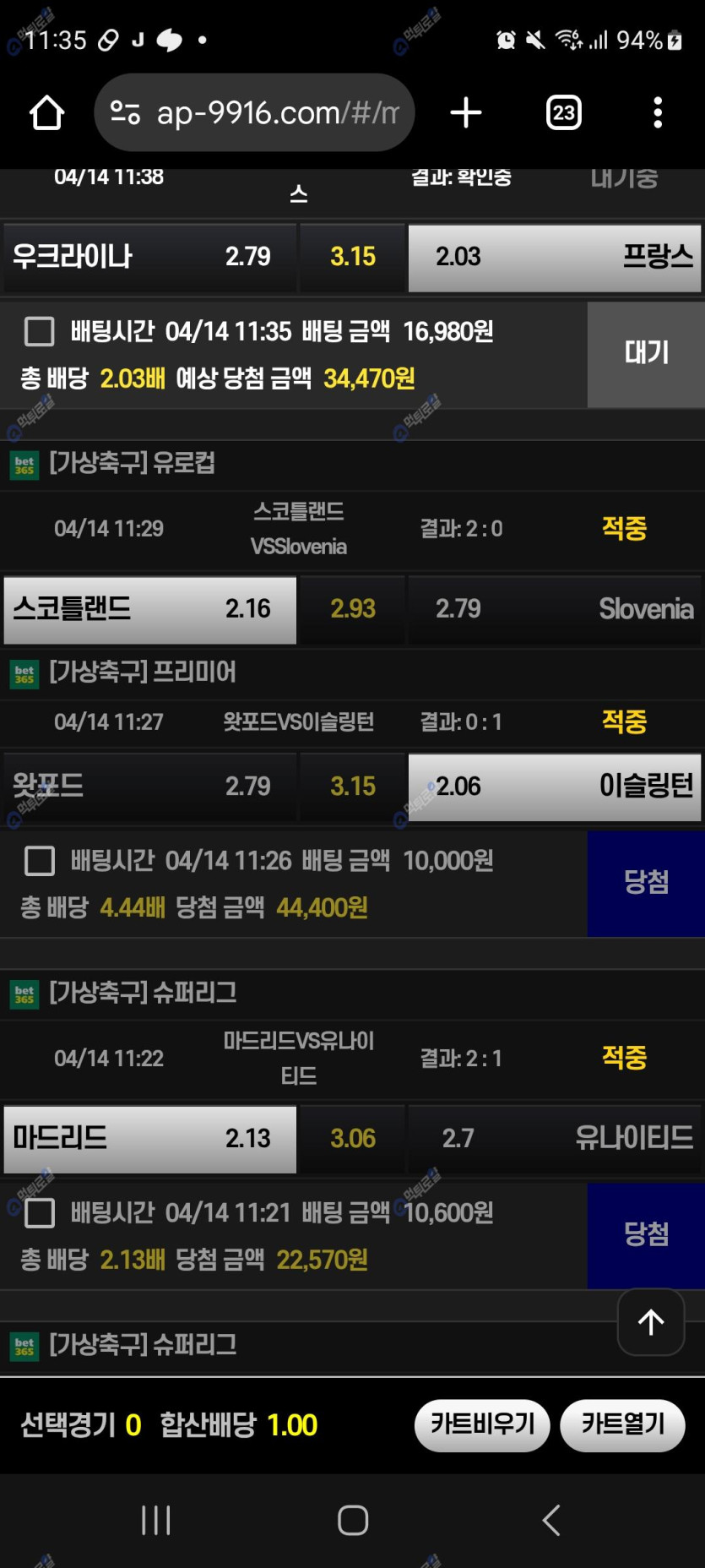Empty the cart with 카트비우기

point(482,1424)
